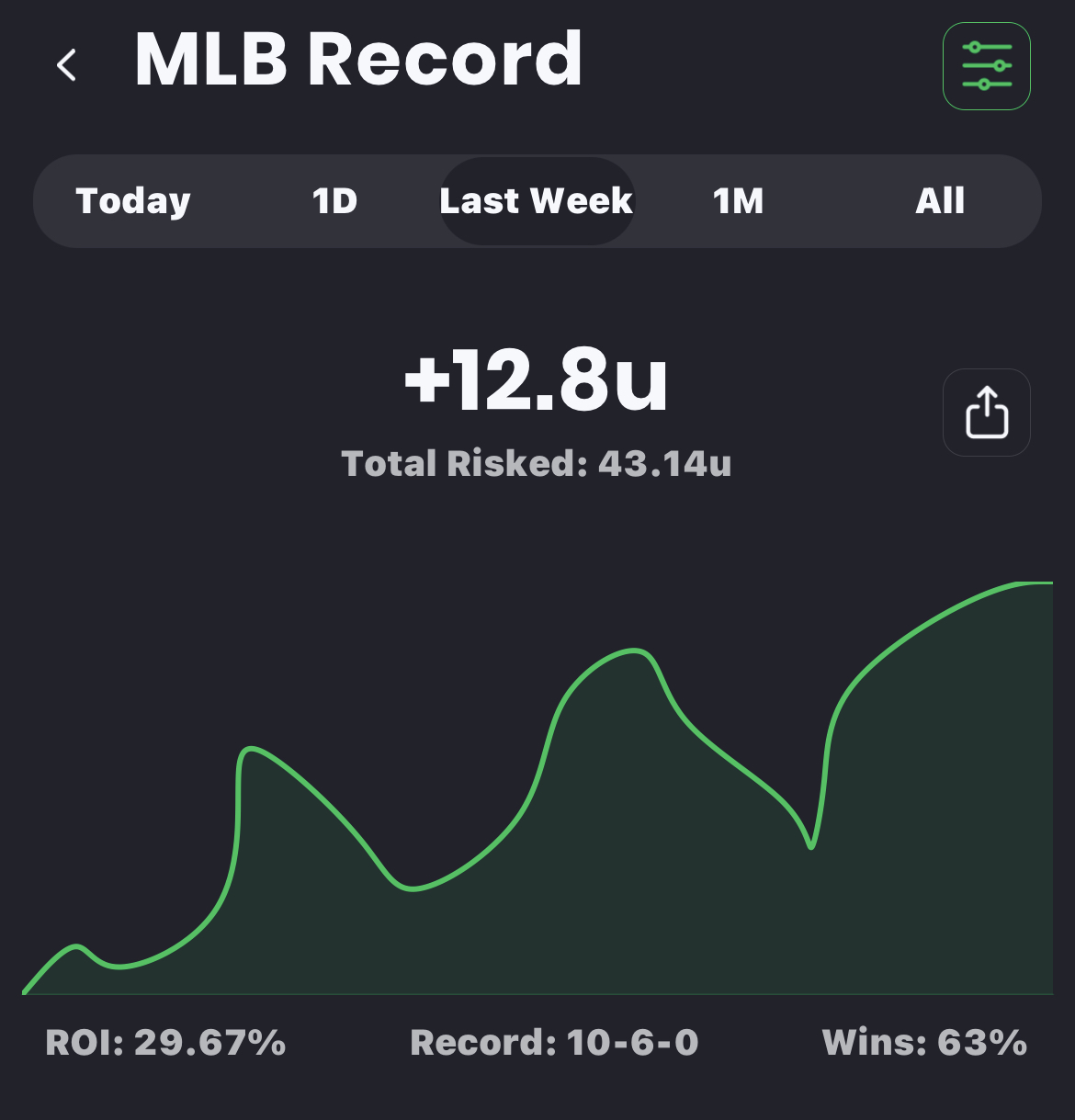The image size is (1075, 1120).
Task: Select the 1D time range
Action: pyautogui.click(x=334, y=200)
